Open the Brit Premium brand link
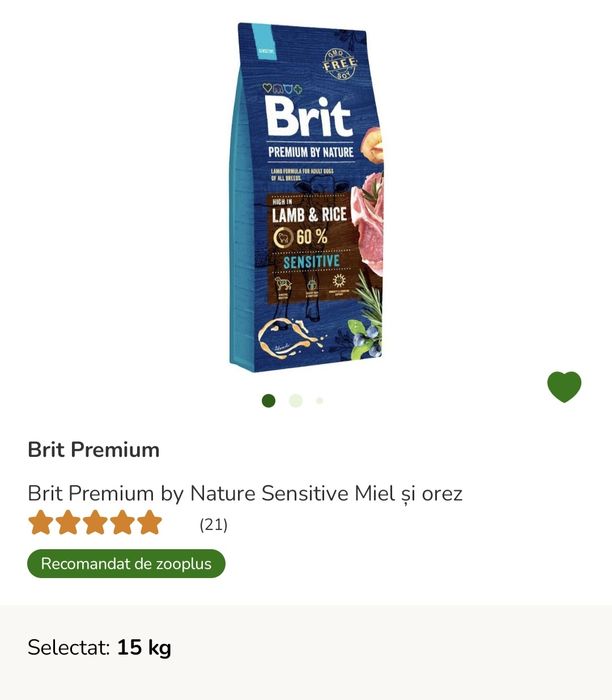 coord(93,449)
